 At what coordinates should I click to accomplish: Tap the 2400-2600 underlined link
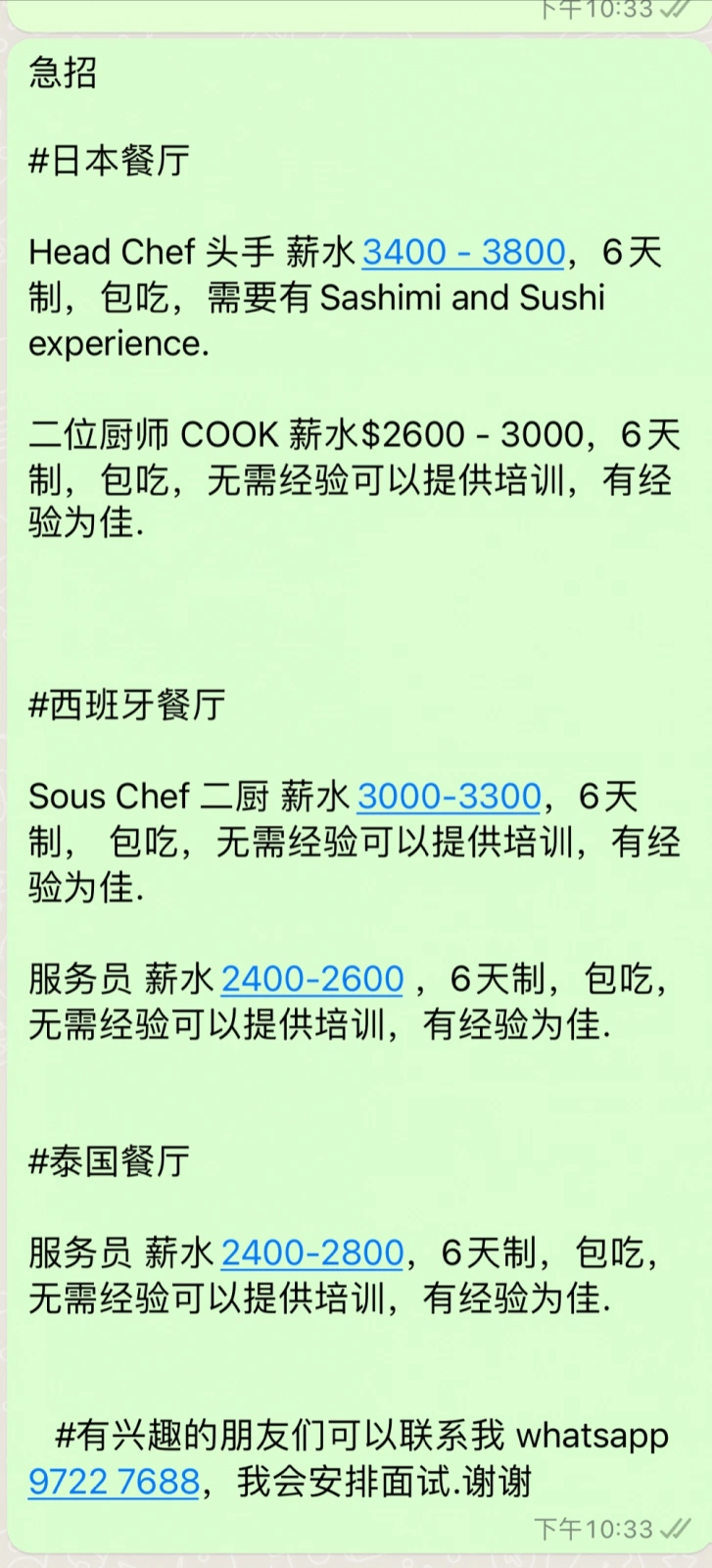click(312, 979)
